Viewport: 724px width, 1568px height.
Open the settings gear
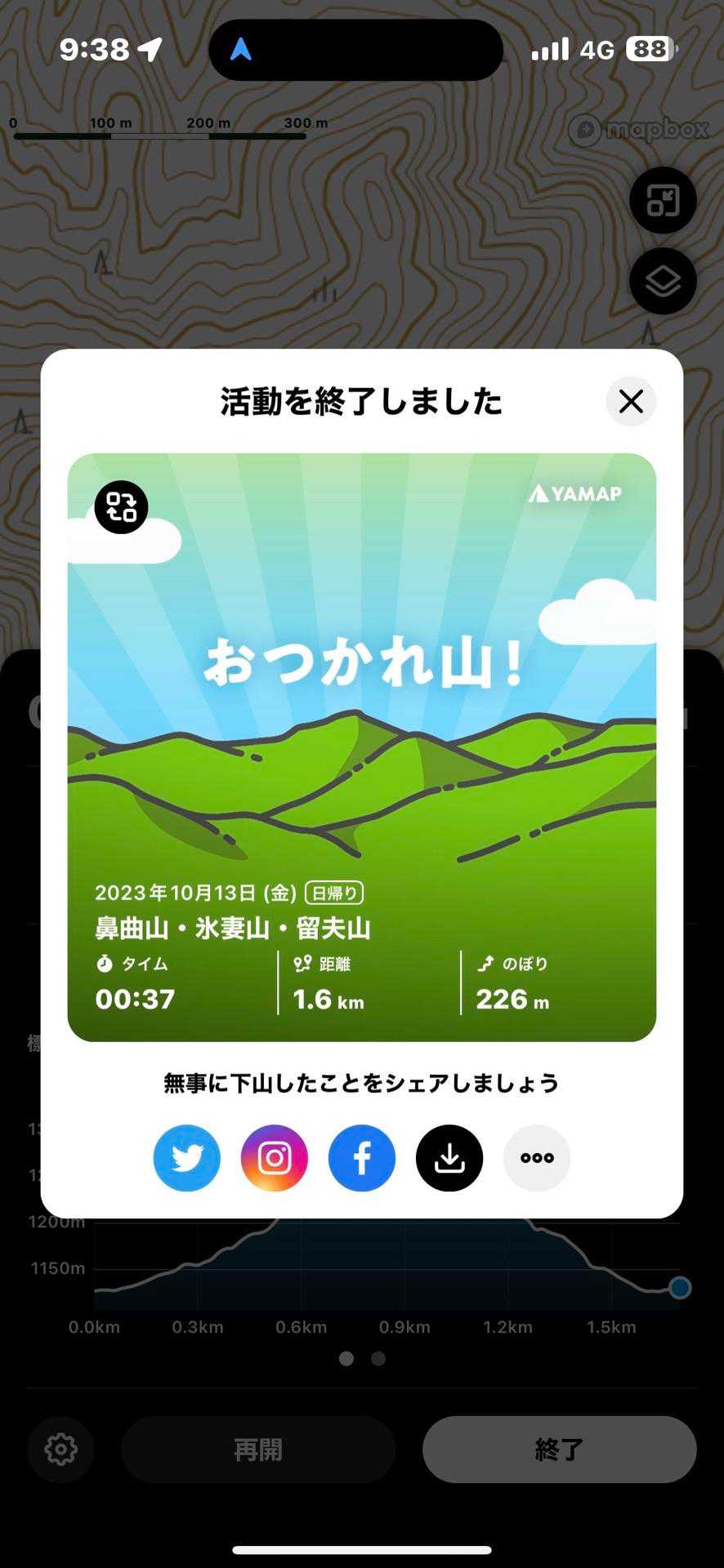(61, 1450)
